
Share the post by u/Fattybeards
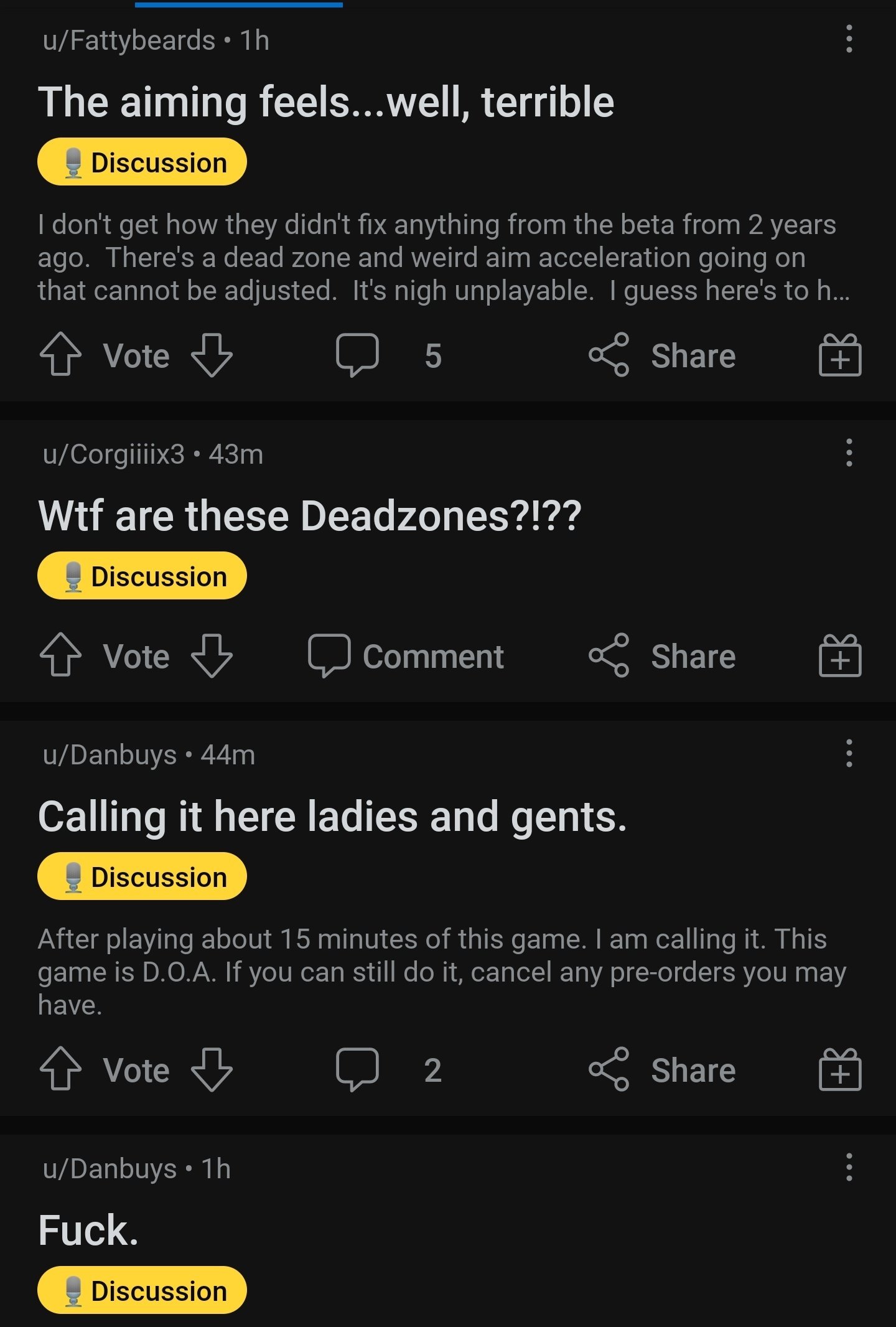pyautogui.click(x=662, y=355)
